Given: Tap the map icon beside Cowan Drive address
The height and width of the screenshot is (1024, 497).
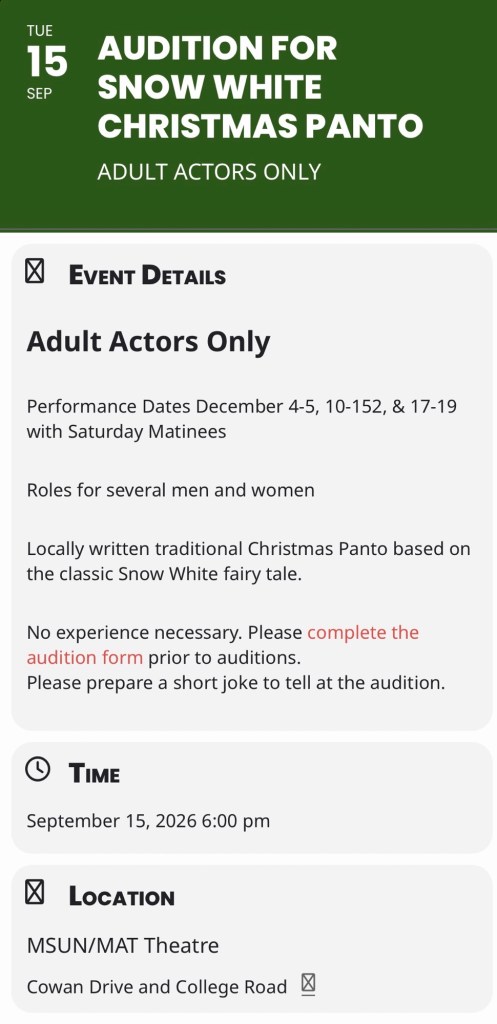Looking at the screenshot, I should [x=308, y=984].
